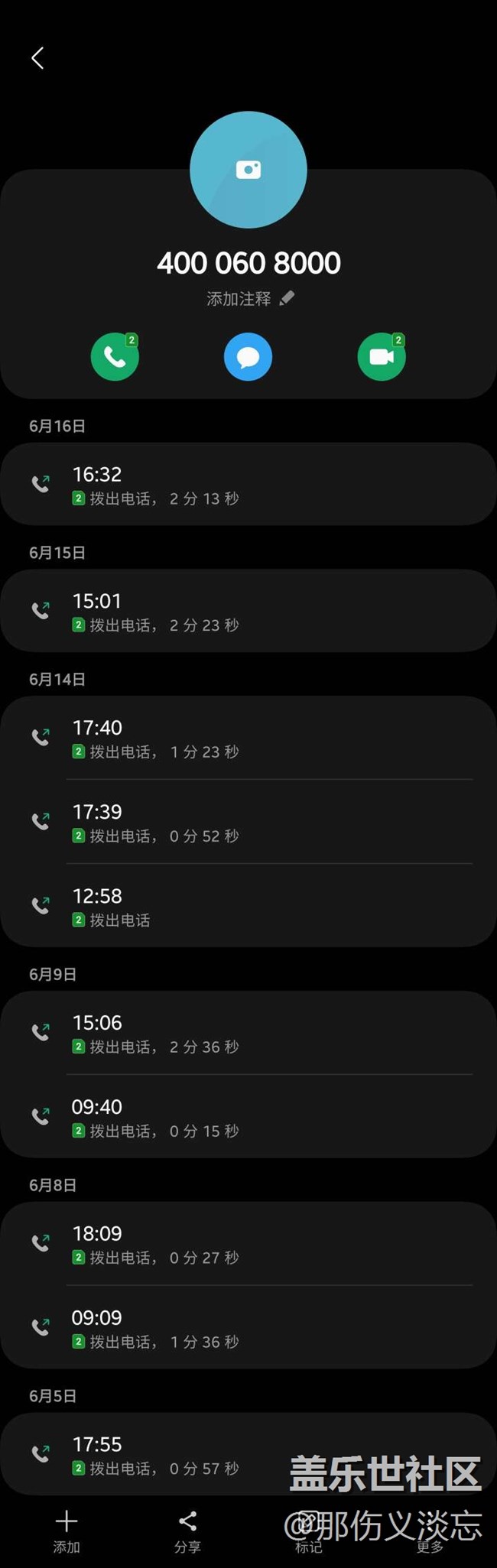This screenshot has width=497, height=1568.
Task: Open the 15:01 outgoing call entry
Action: [248, 611]
